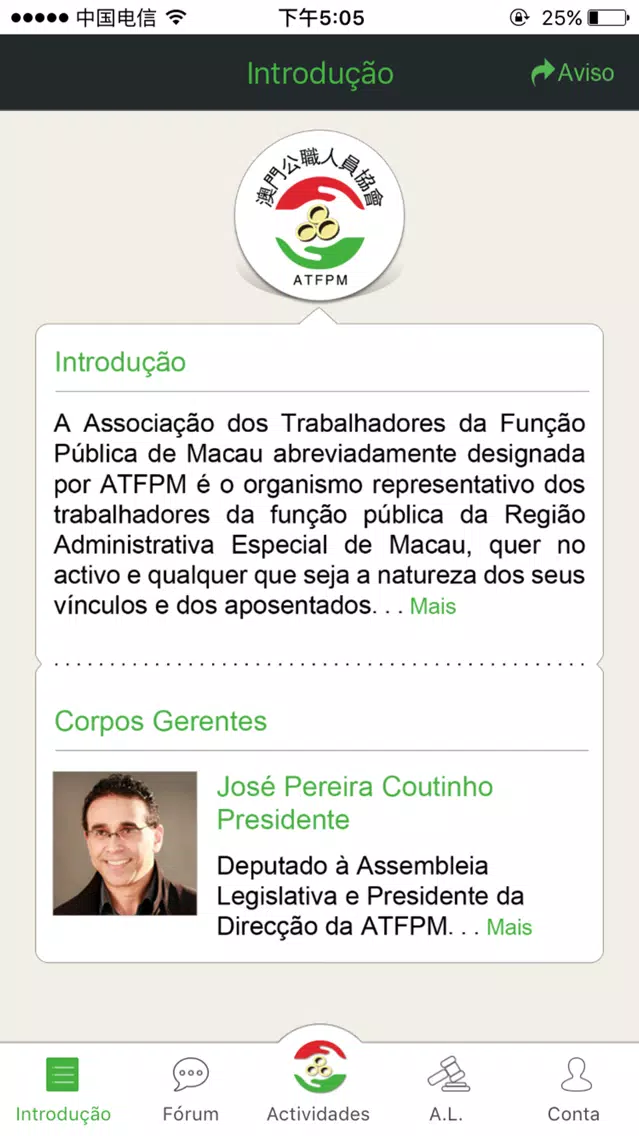This screenshot has height=1136, width=639.
Task: Go to the A.L. tab
Action: coord(448,1089)
